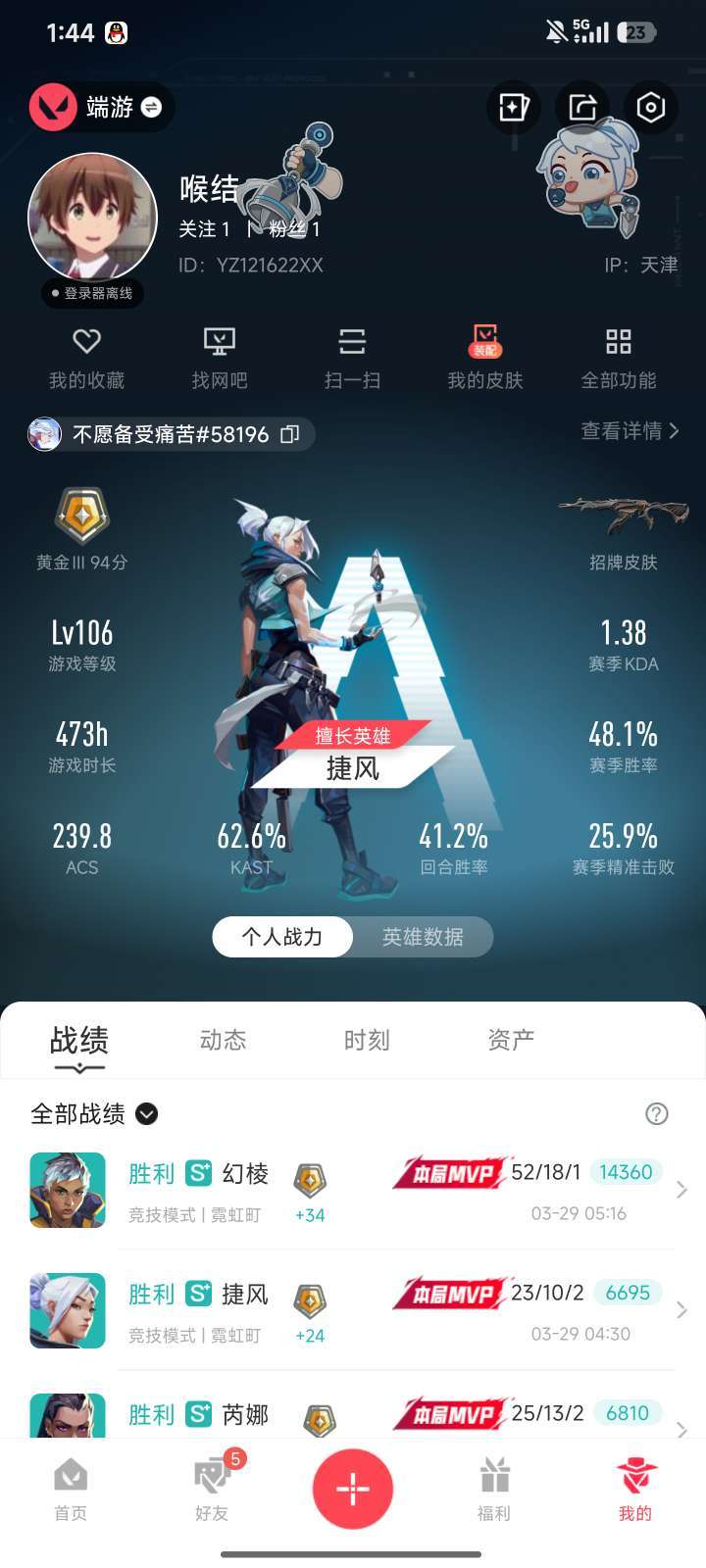Open the share panel
The width and height of the screenshot is (706, 1568).
pyautogui.click(x=582, y=108)
